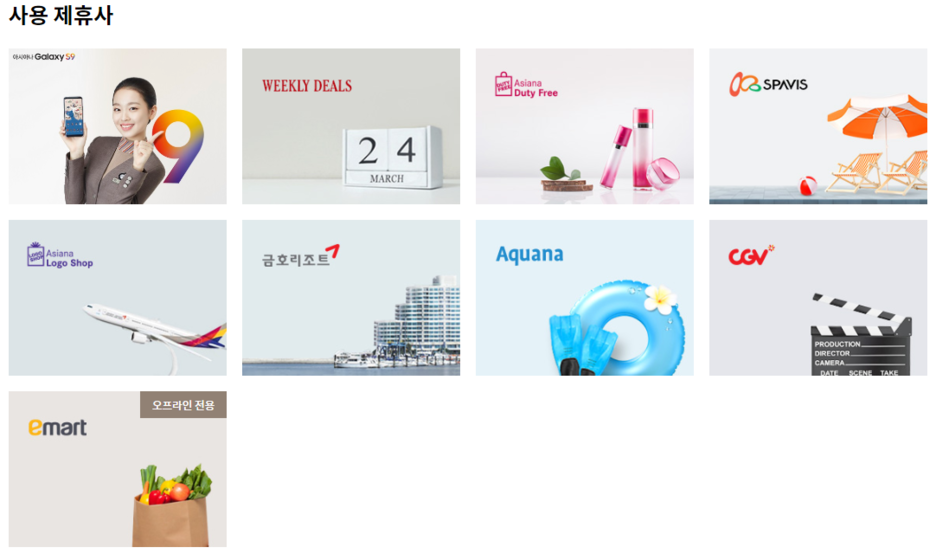This screenshot has height=554, width=936.
Task: Open the CGV partner tile
Action: [818, 298]
